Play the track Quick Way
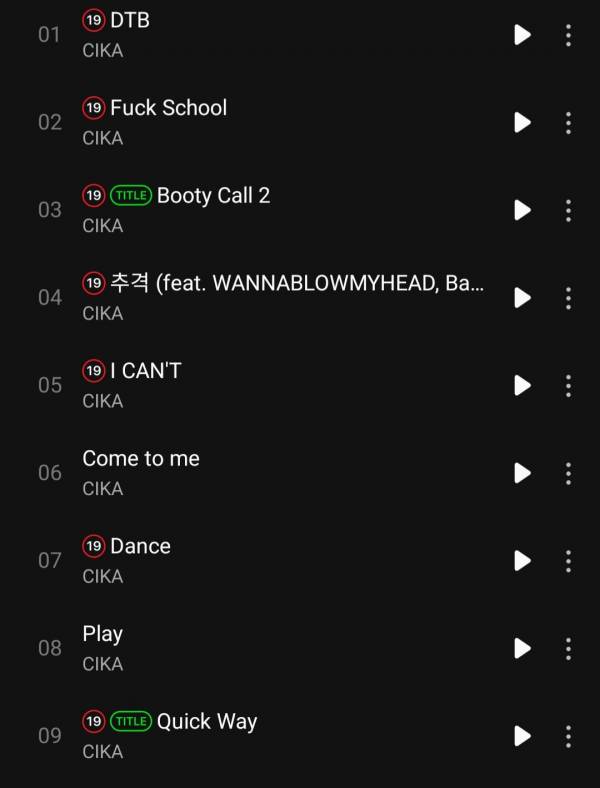 point(522,736)
